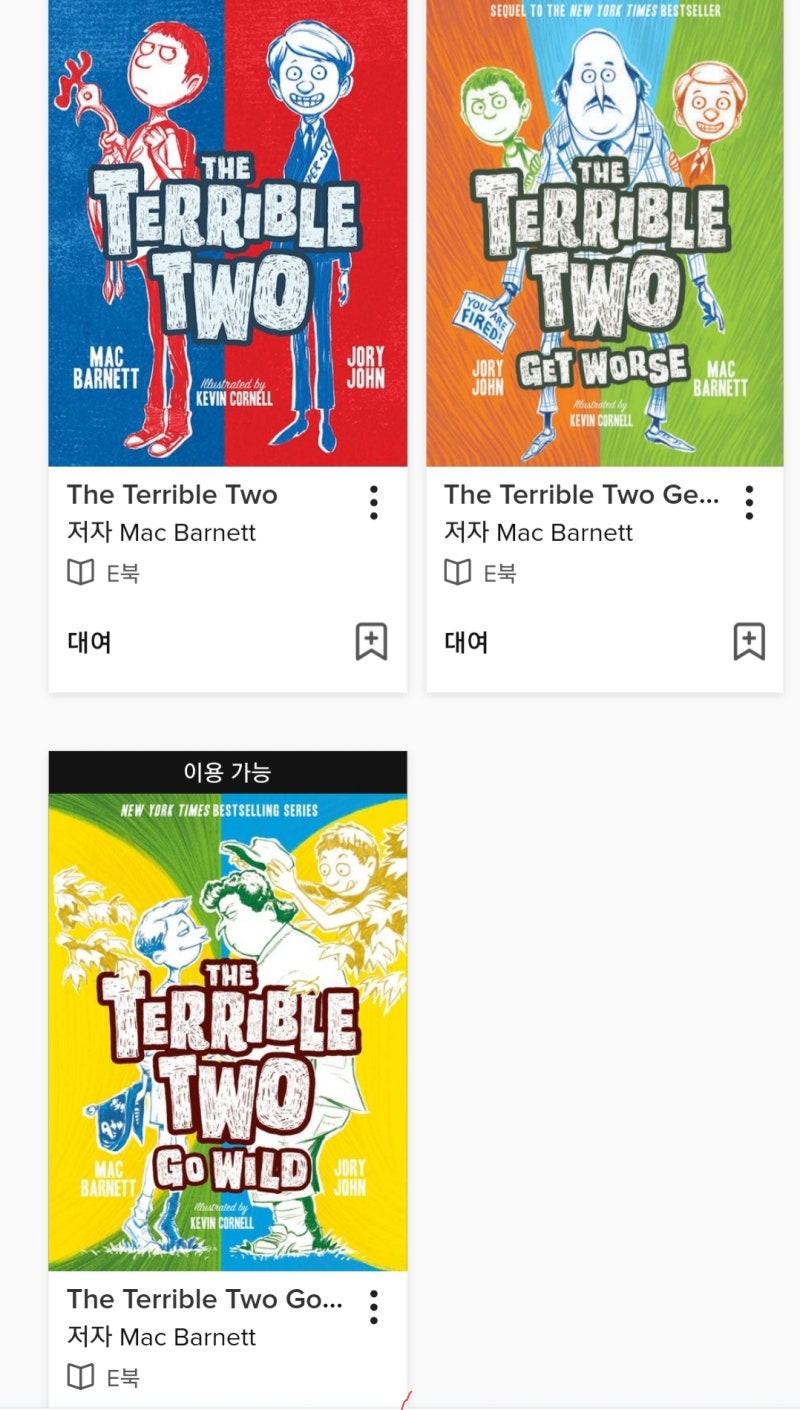Click the E북 icon under The Terrible Two Ge...
800x1410 pixels.
(457, 572)
